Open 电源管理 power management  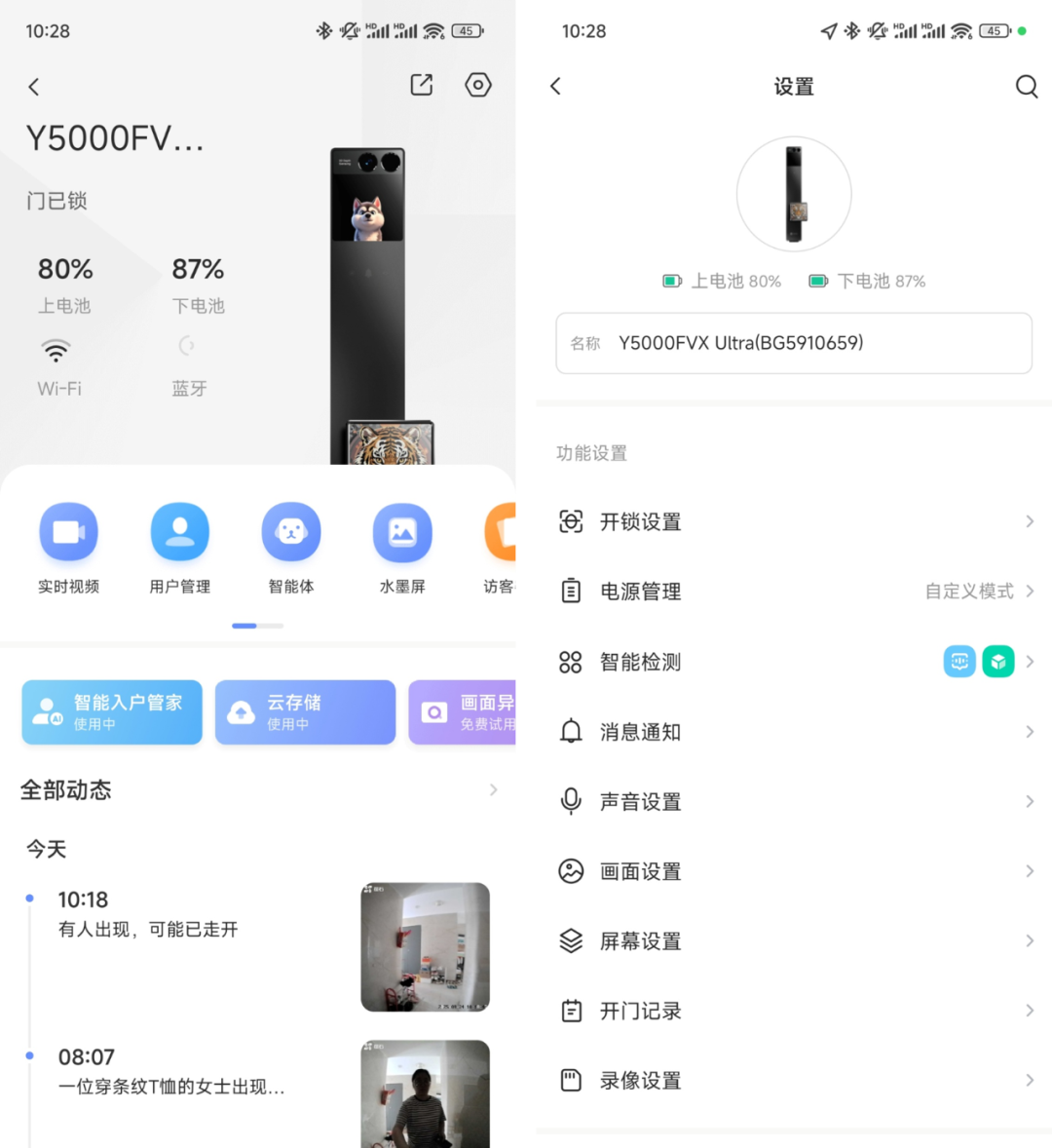tap(793, 592)
